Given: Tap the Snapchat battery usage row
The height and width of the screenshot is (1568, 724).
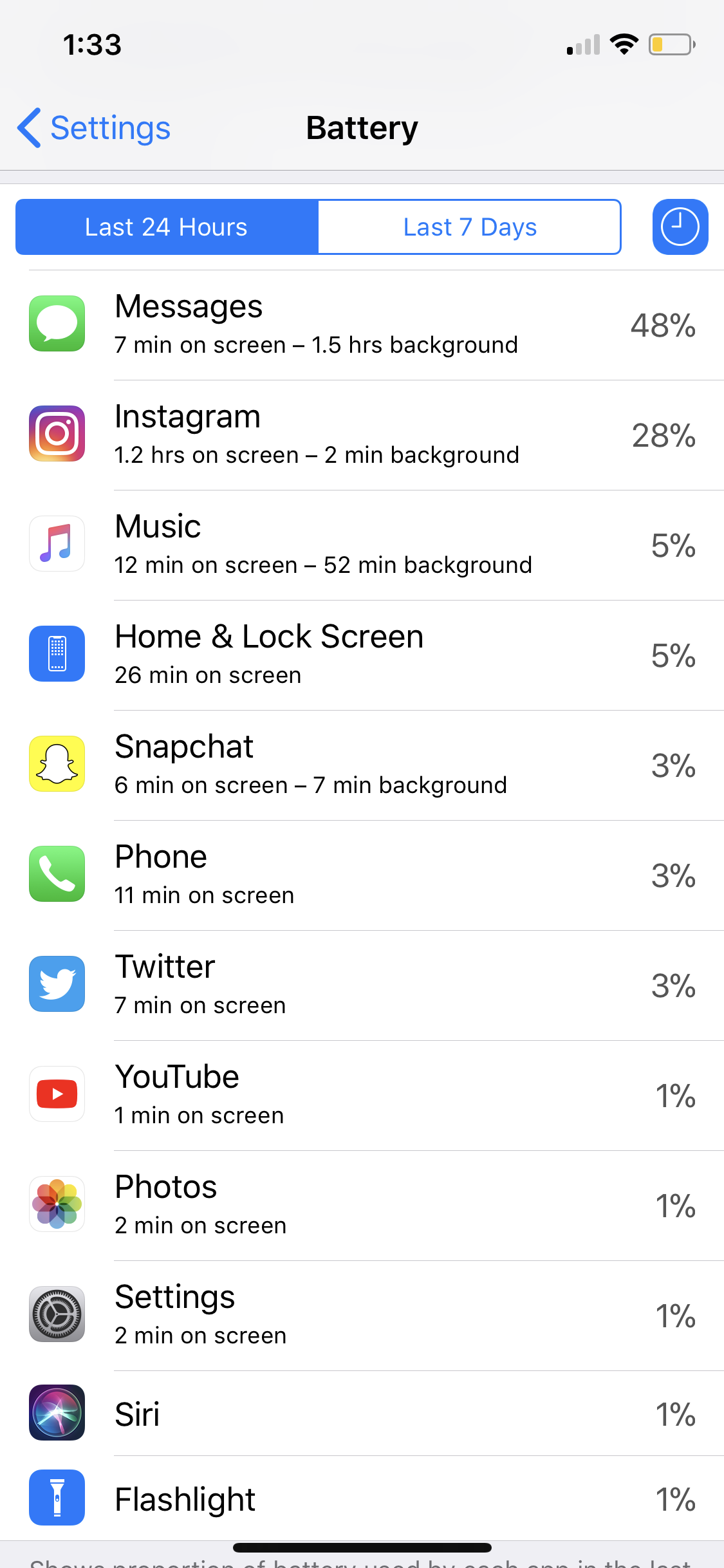Looking at the screenshot, I should (362, 765).
